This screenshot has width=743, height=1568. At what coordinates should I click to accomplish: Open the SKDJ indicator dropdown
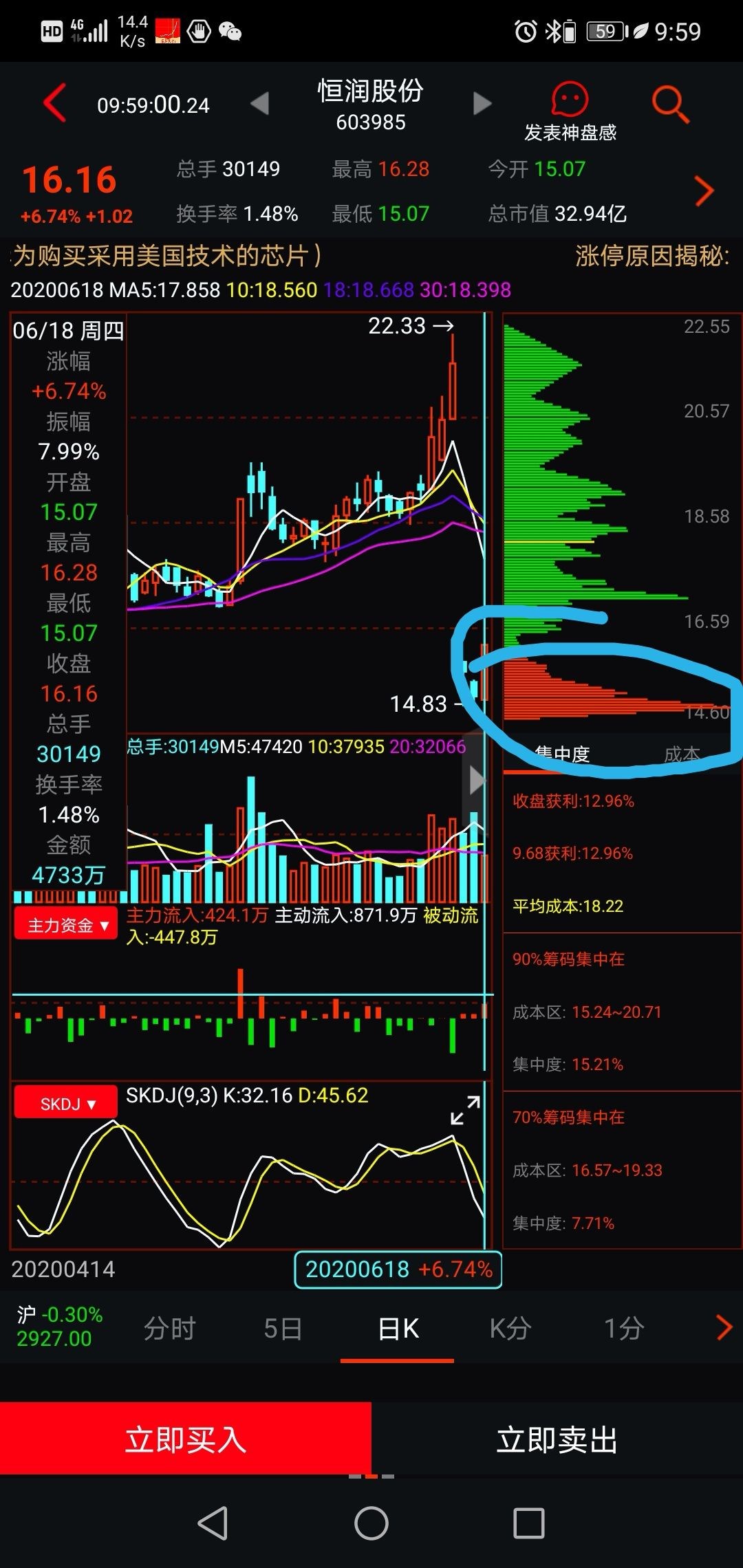66,1104
